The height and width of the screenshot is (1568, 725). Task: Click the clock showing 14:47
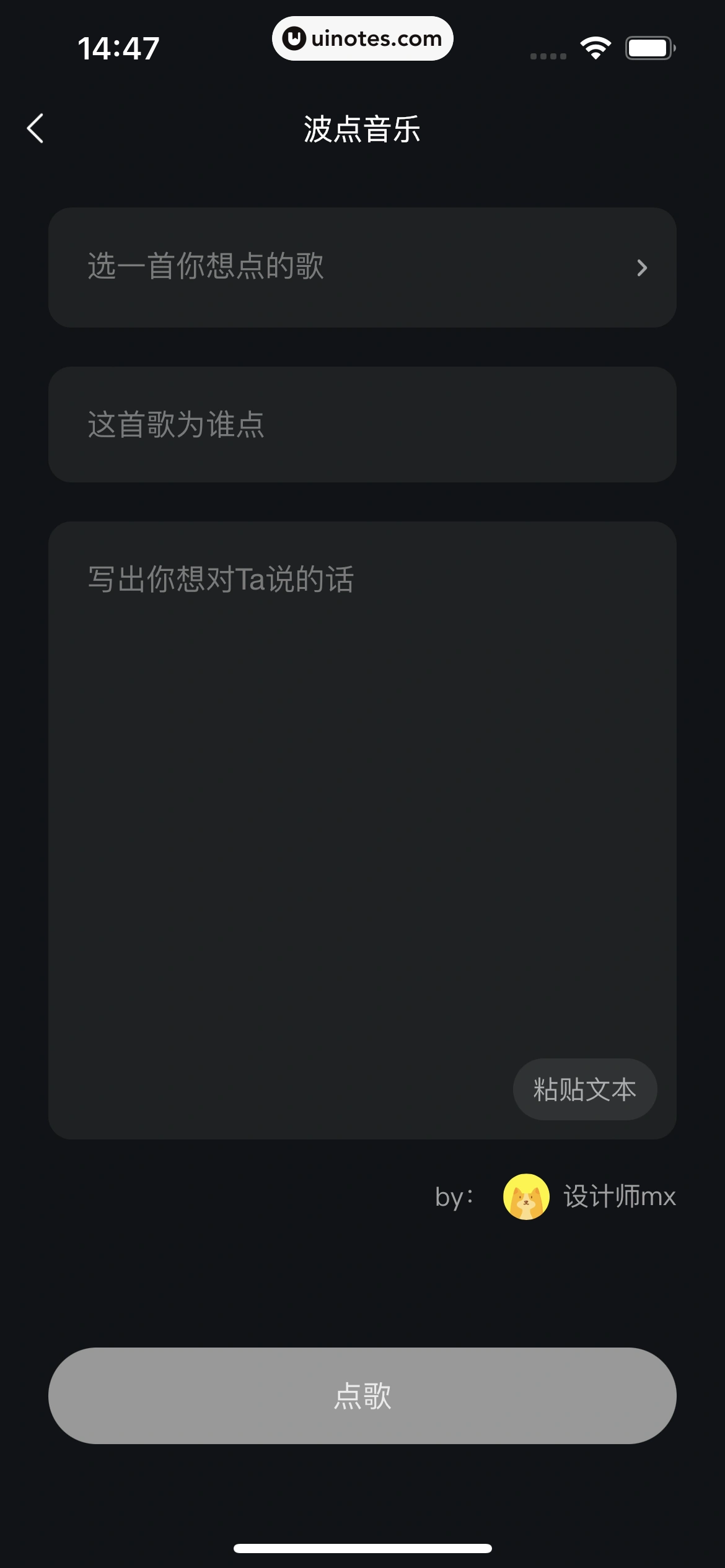pyautogui.click(x=118, y=47)
